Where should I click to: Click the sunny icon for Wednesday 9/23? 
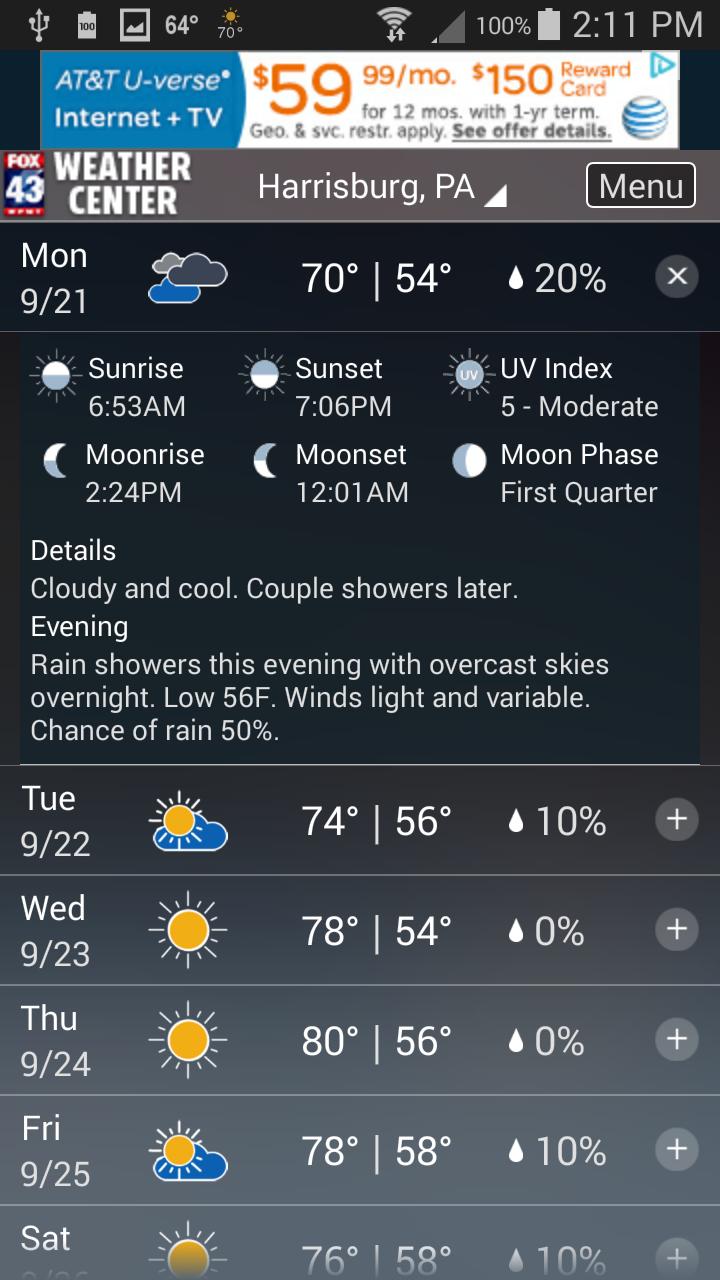point(187,930)
